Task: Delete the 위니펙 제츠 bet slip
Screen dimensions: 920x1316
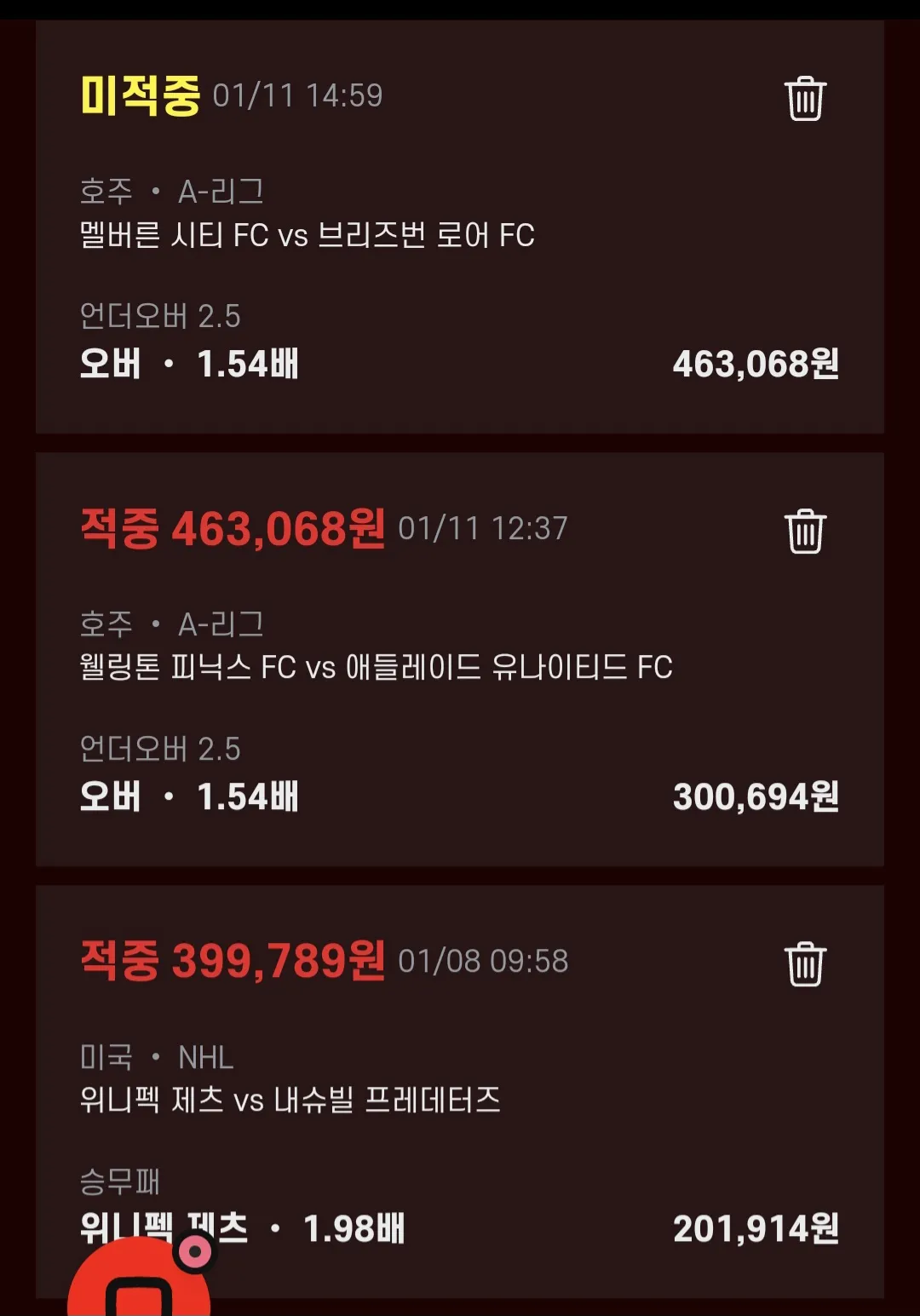Action: point(805,964)
